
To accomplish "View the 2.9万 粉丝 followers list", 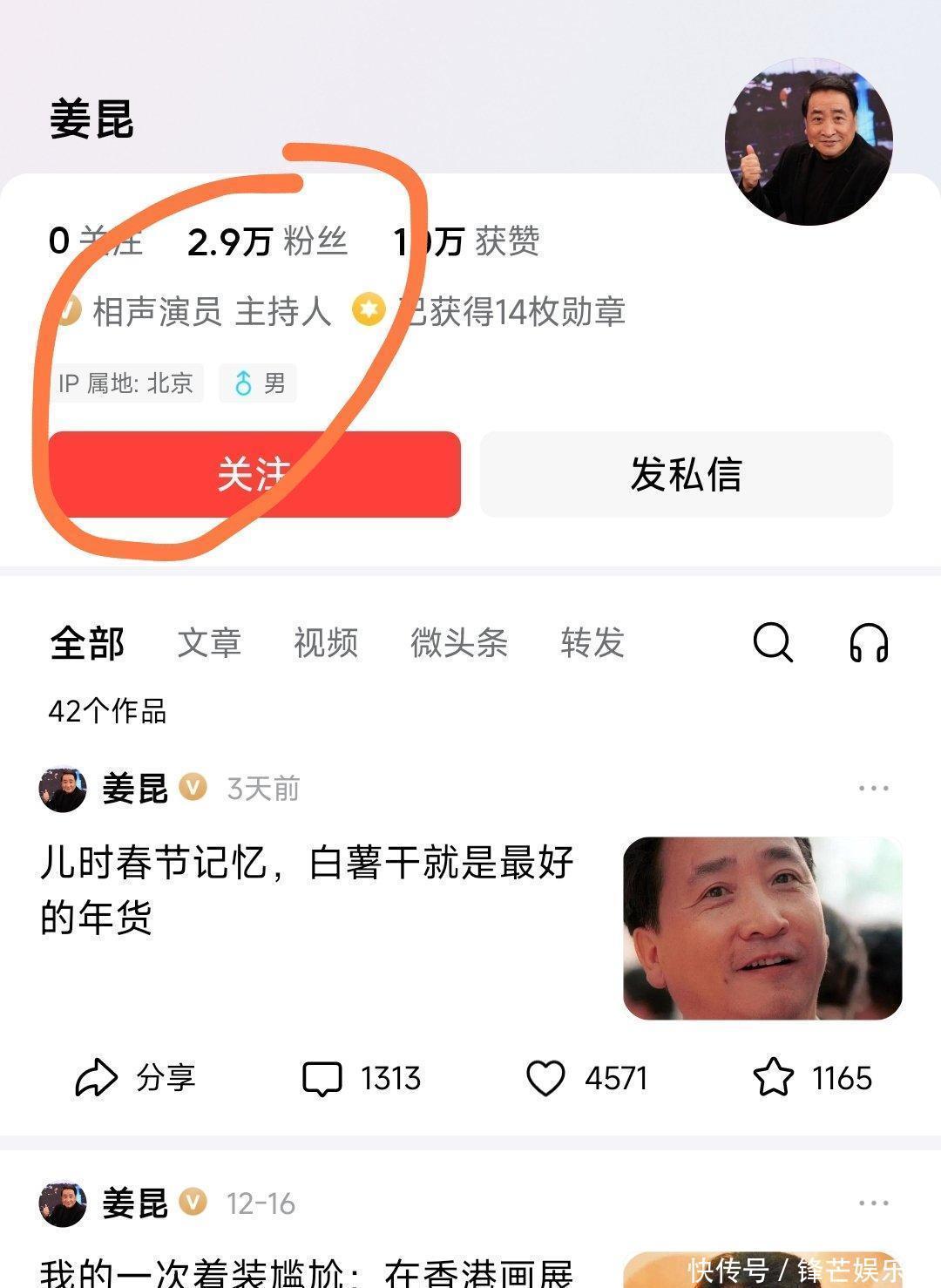I will coord(267,241).
